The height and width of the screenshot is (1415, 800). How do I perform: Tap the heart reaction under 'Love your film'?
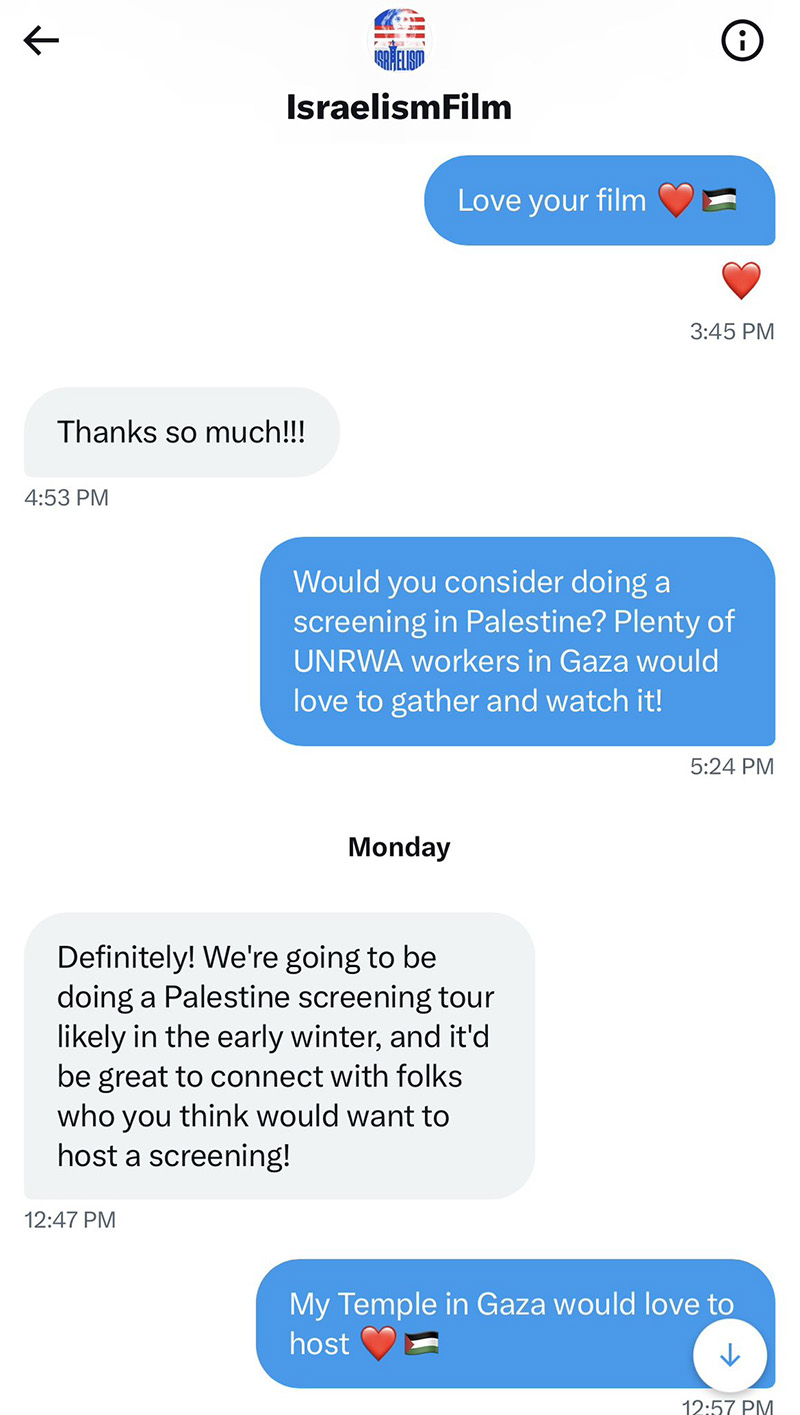click(741, 281)
